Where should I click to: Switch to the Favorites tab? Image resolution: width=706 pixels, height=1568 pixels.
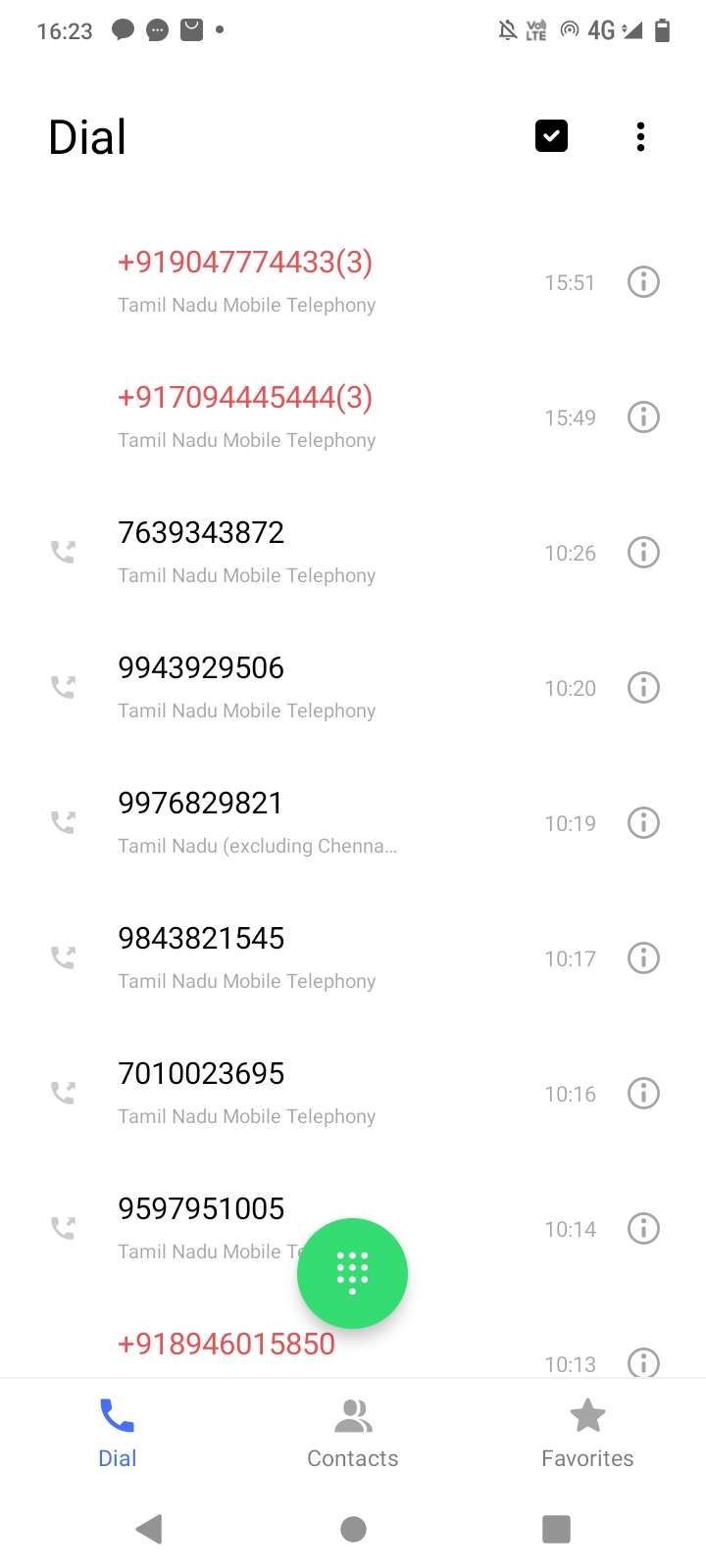point(587,1432)
